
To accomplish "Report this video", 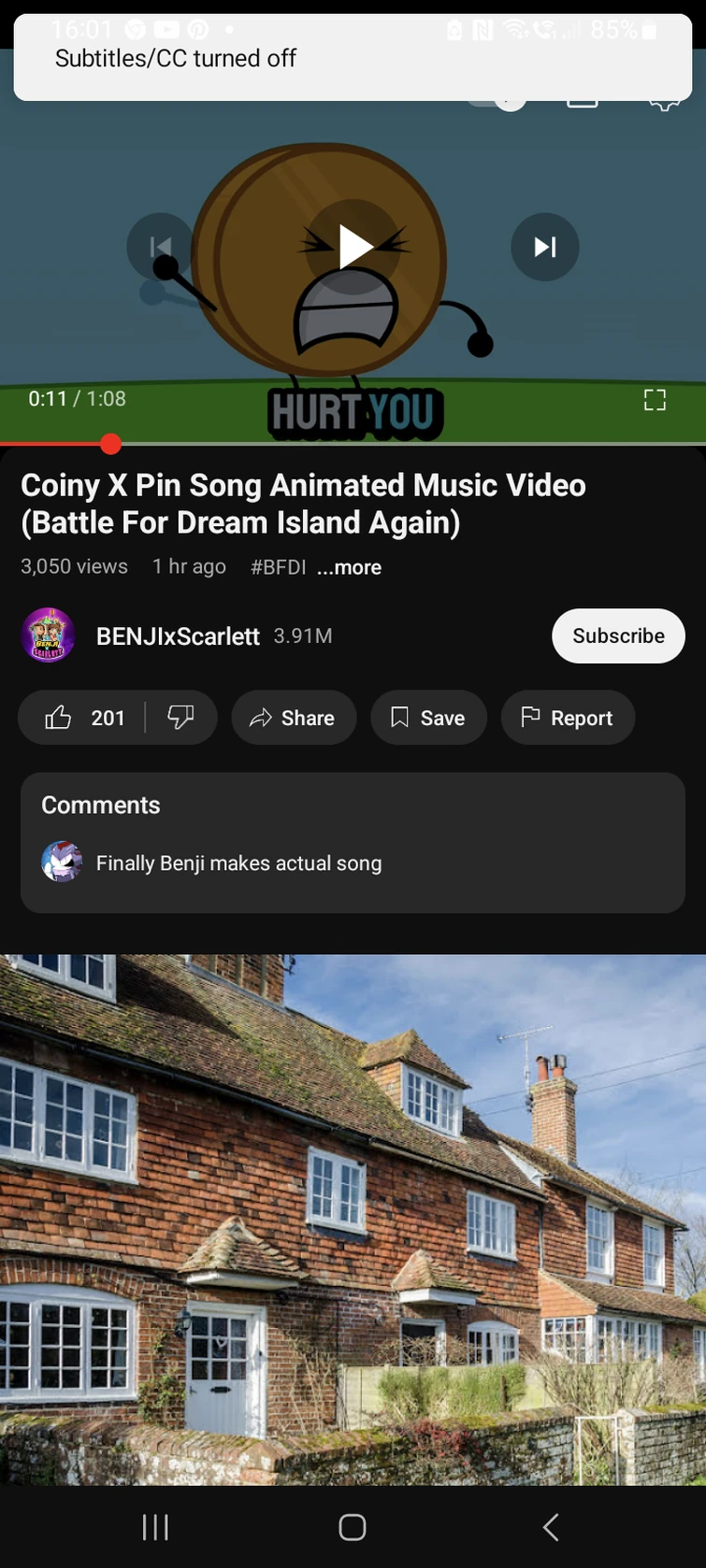I will pos(568,718).
